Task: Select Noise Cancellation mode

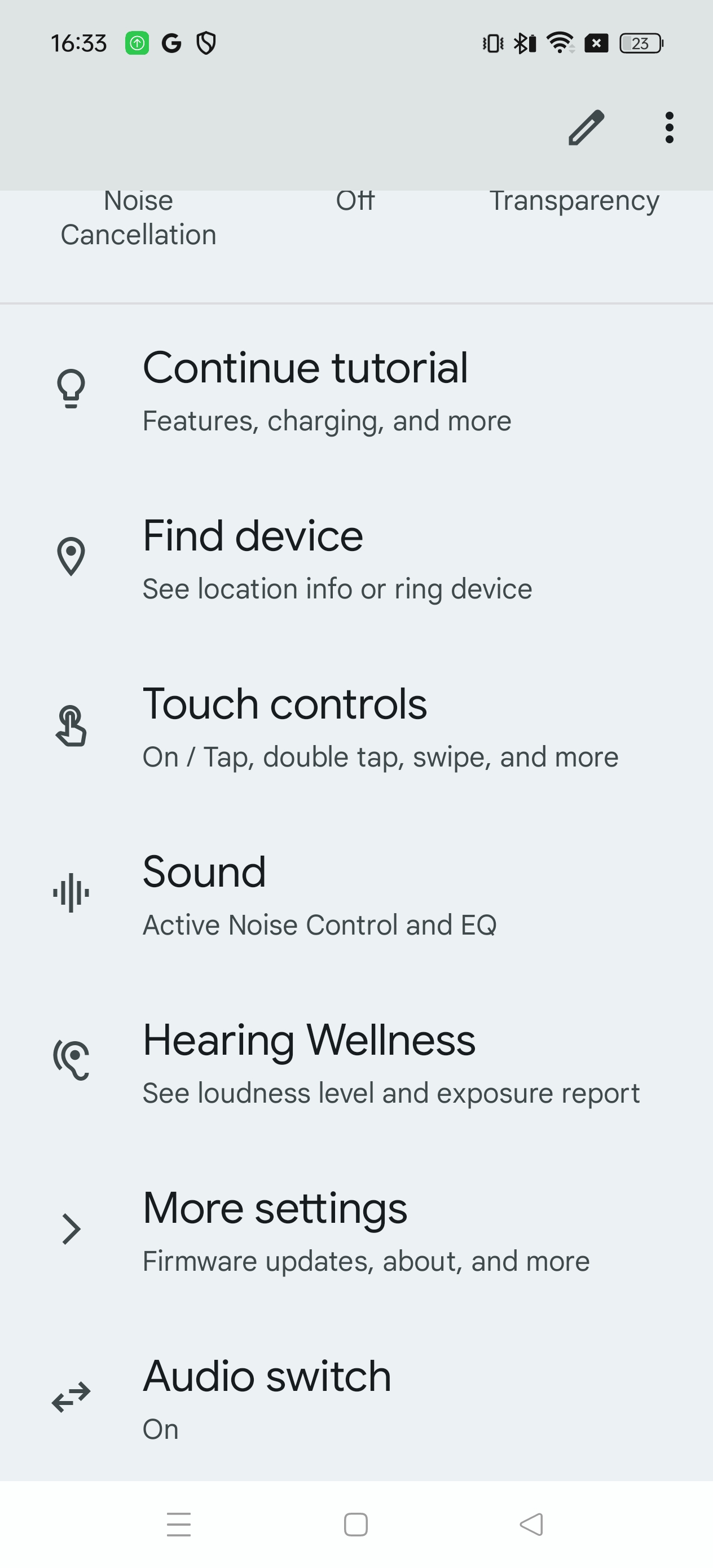Action: click(138, 218)
